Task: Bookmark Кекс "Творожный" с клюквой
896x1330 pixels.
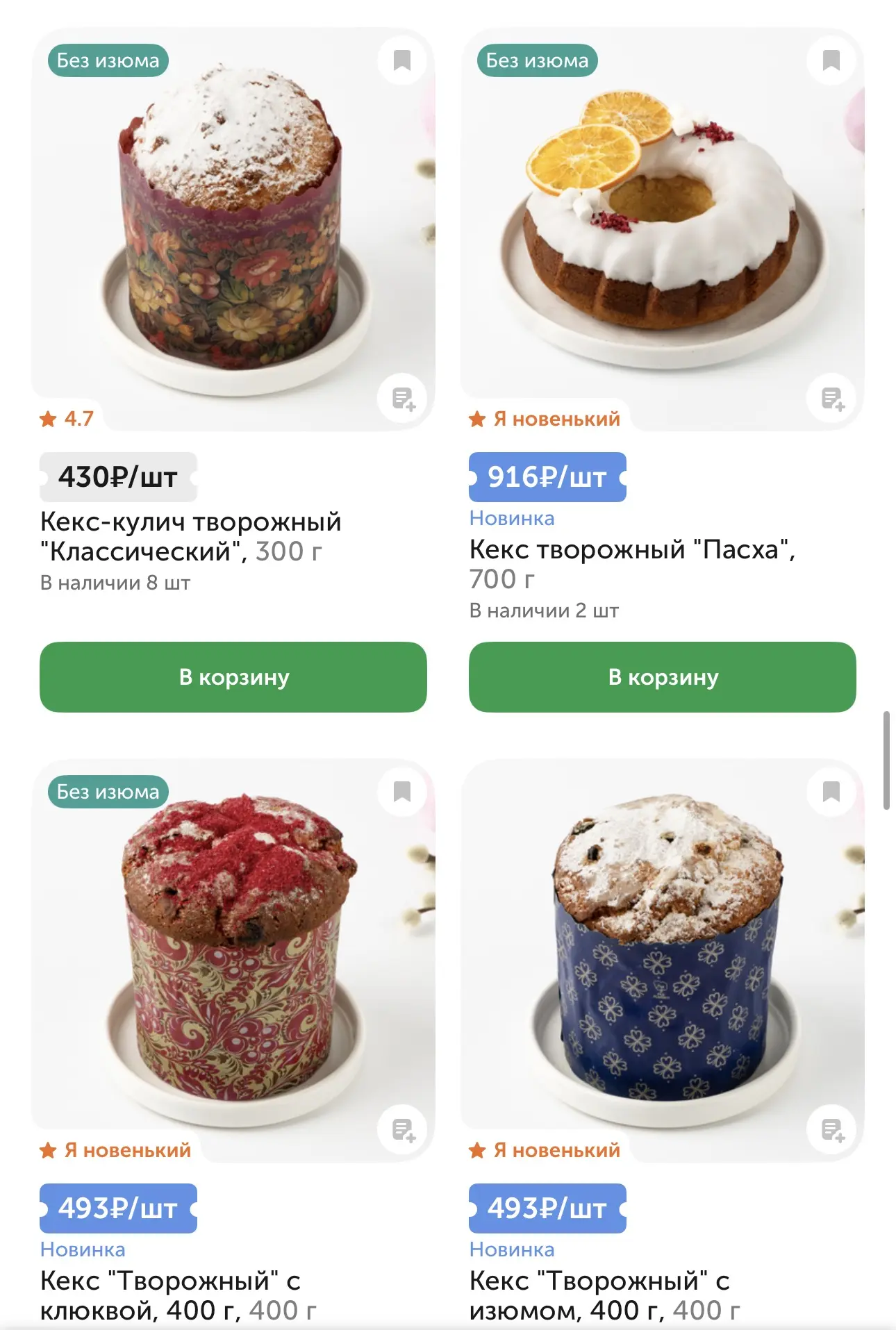Action: pyautogui.click(x=401, y=792)
